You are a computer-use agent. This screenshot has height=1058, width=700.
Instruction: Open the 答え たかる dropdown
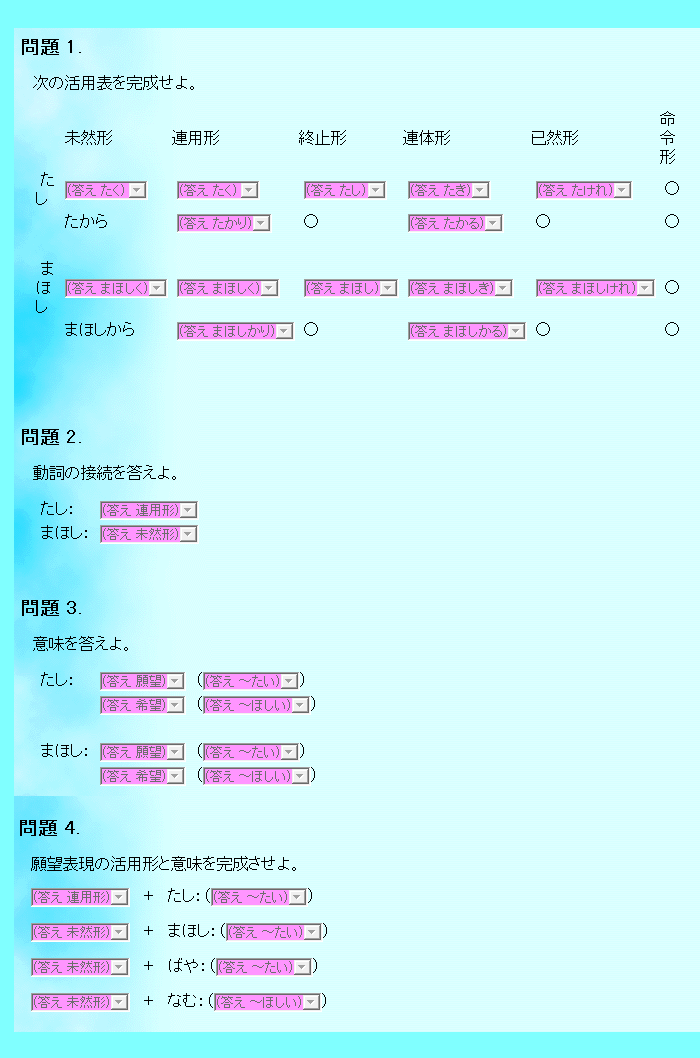[455, 223]
